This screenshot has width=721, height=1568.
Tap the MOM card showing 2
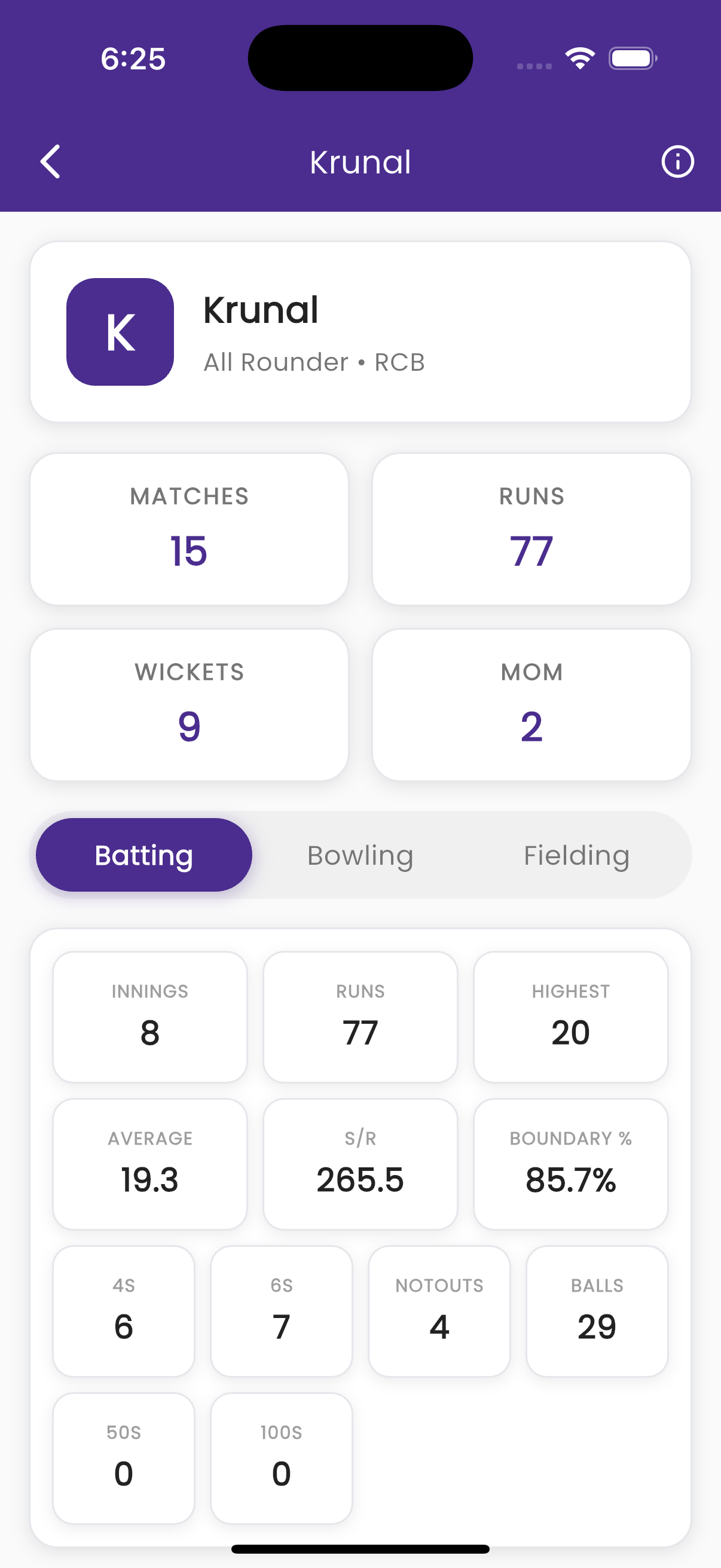point(531,704)
